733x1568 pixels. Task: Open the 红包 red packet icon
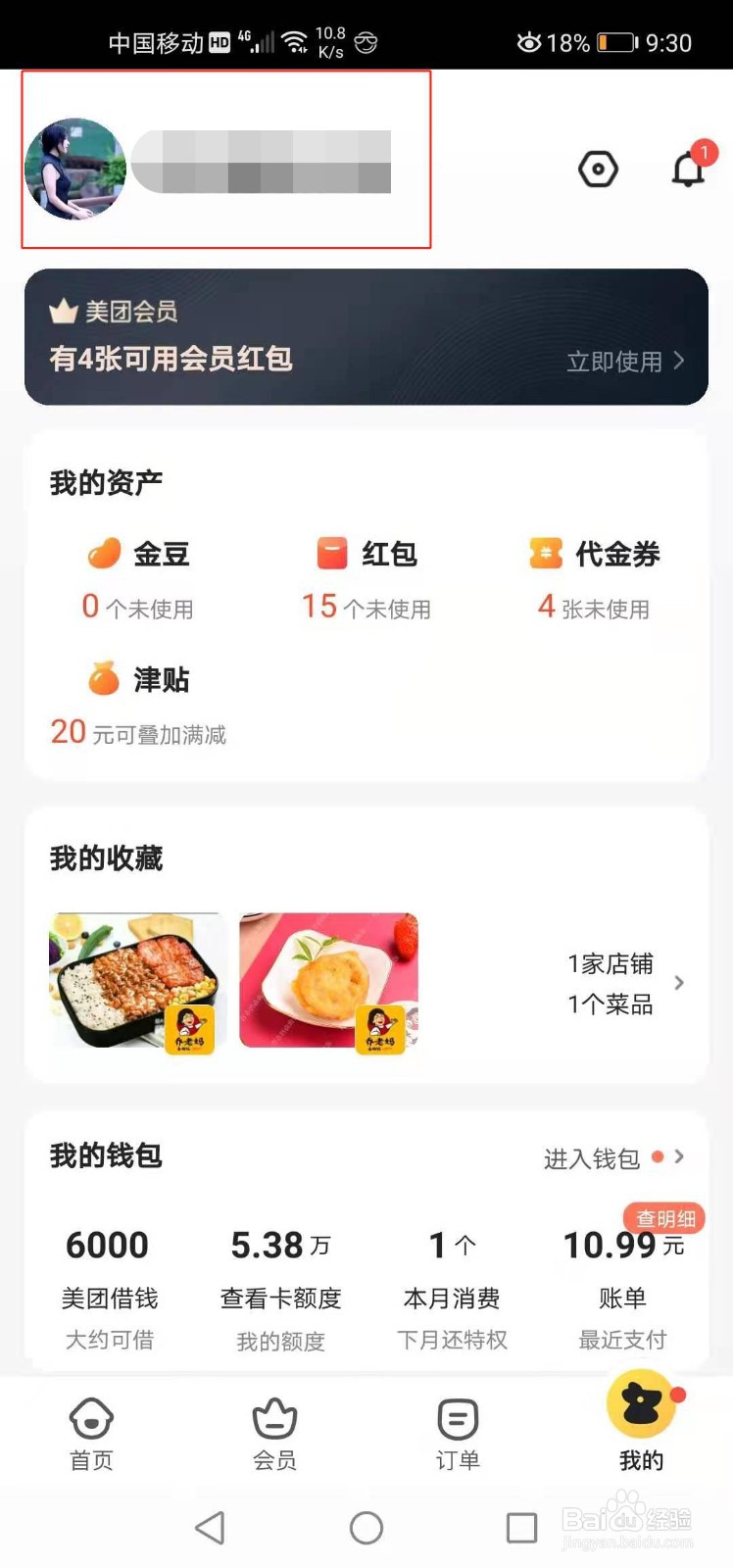(332, 552)
